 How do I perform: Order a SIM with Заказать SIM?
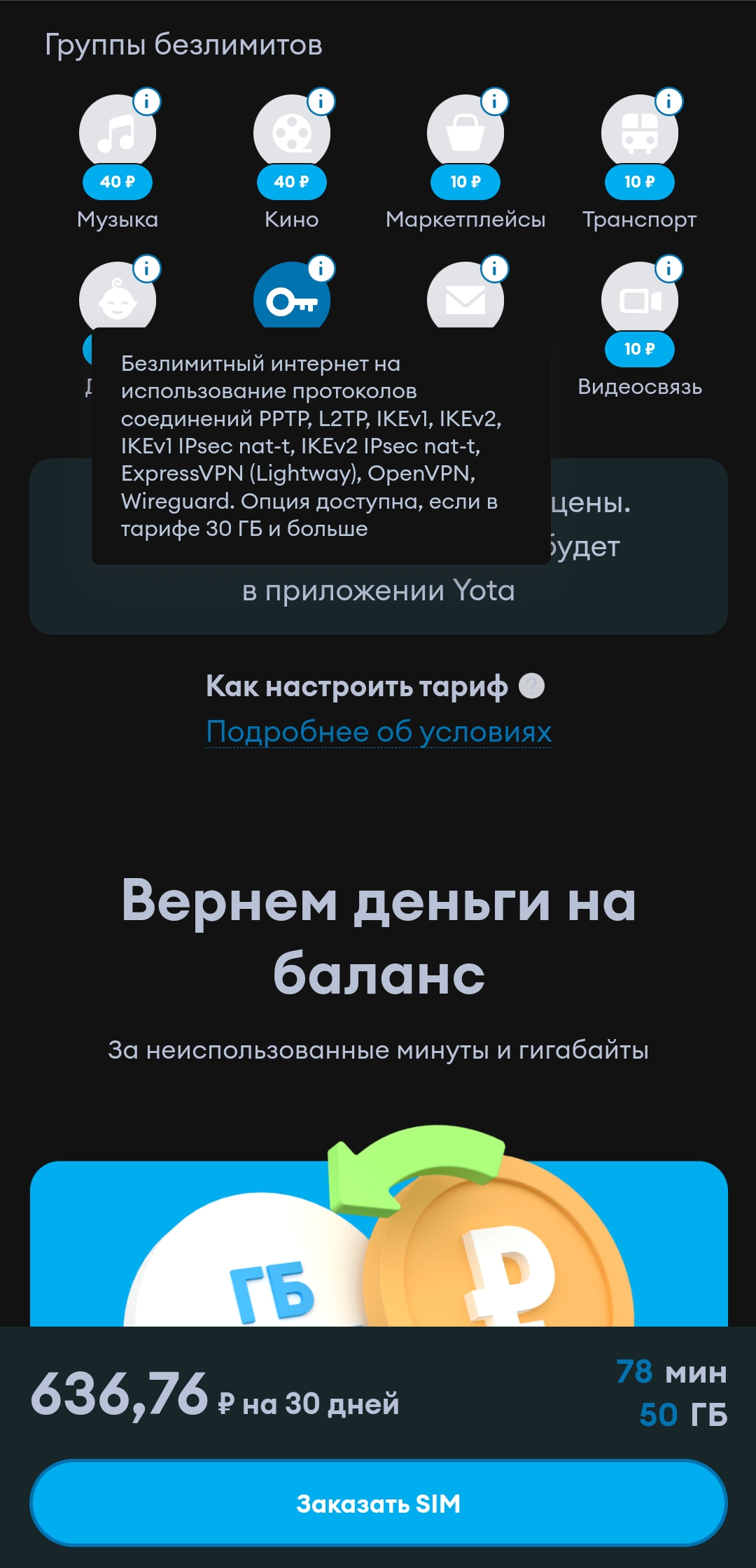379,1503
